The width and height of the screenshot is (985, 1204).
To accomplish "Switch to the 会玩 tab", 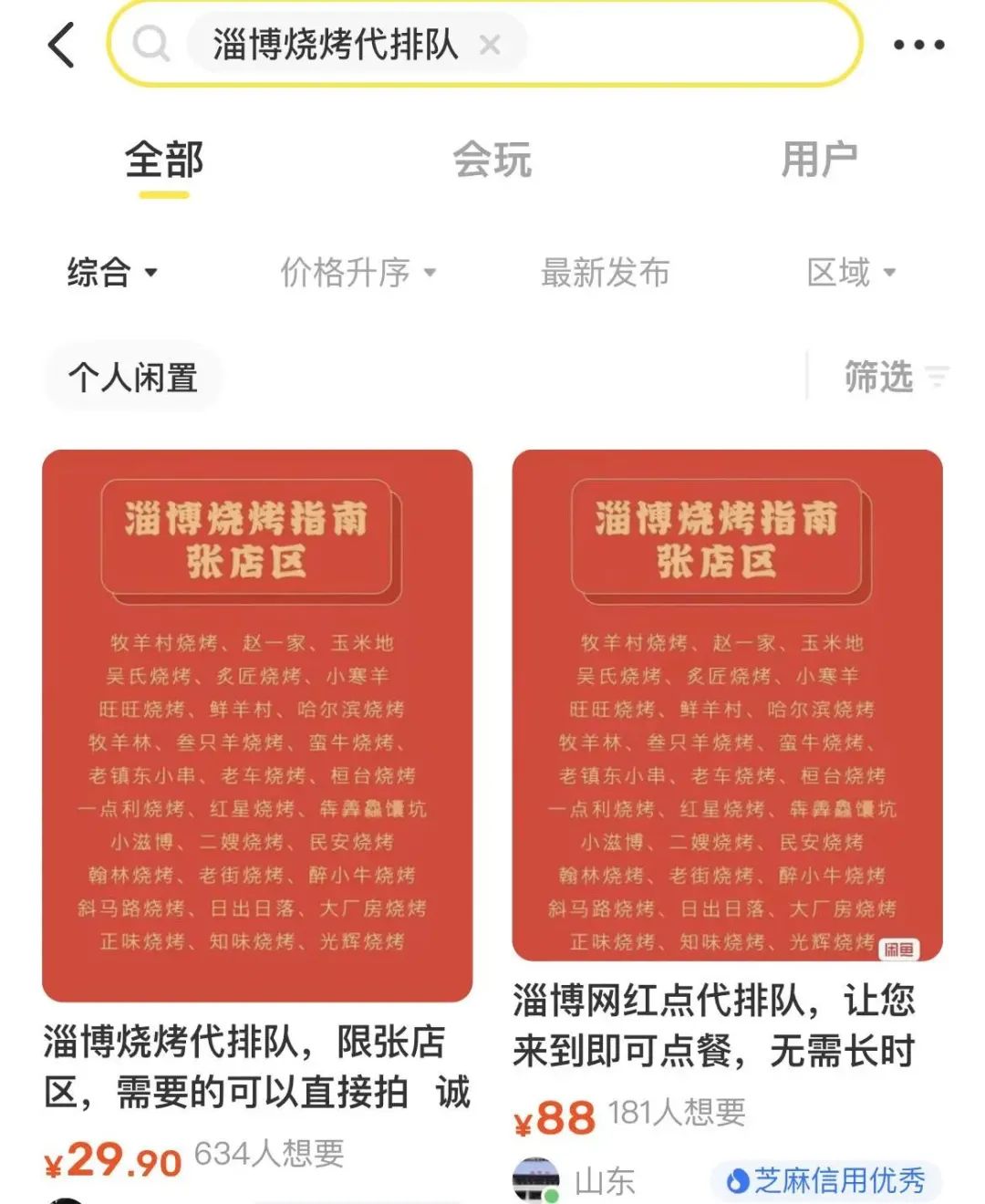I will click(x=493, y=161).
